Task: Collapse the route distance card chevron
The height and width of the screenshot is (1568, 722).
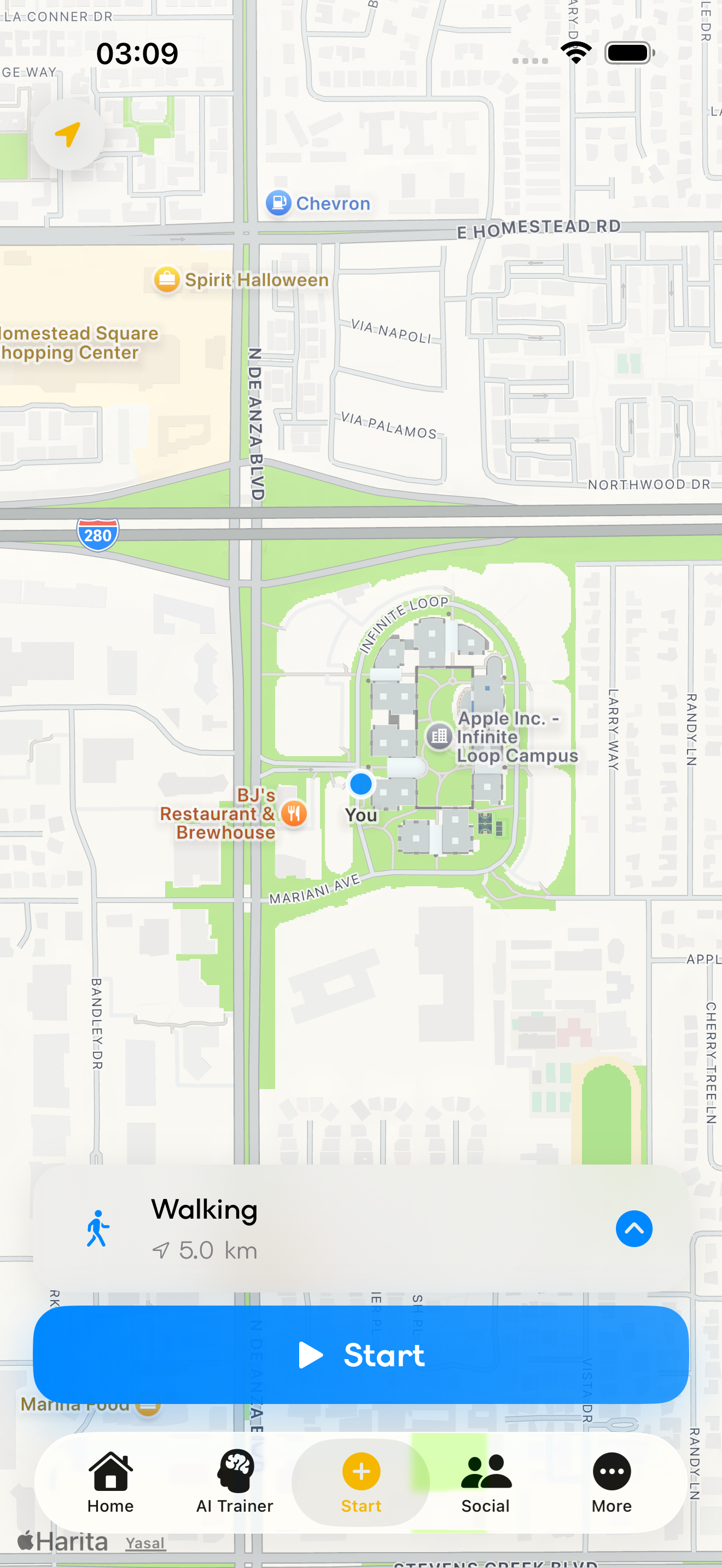Action: tap(634, 1229)
